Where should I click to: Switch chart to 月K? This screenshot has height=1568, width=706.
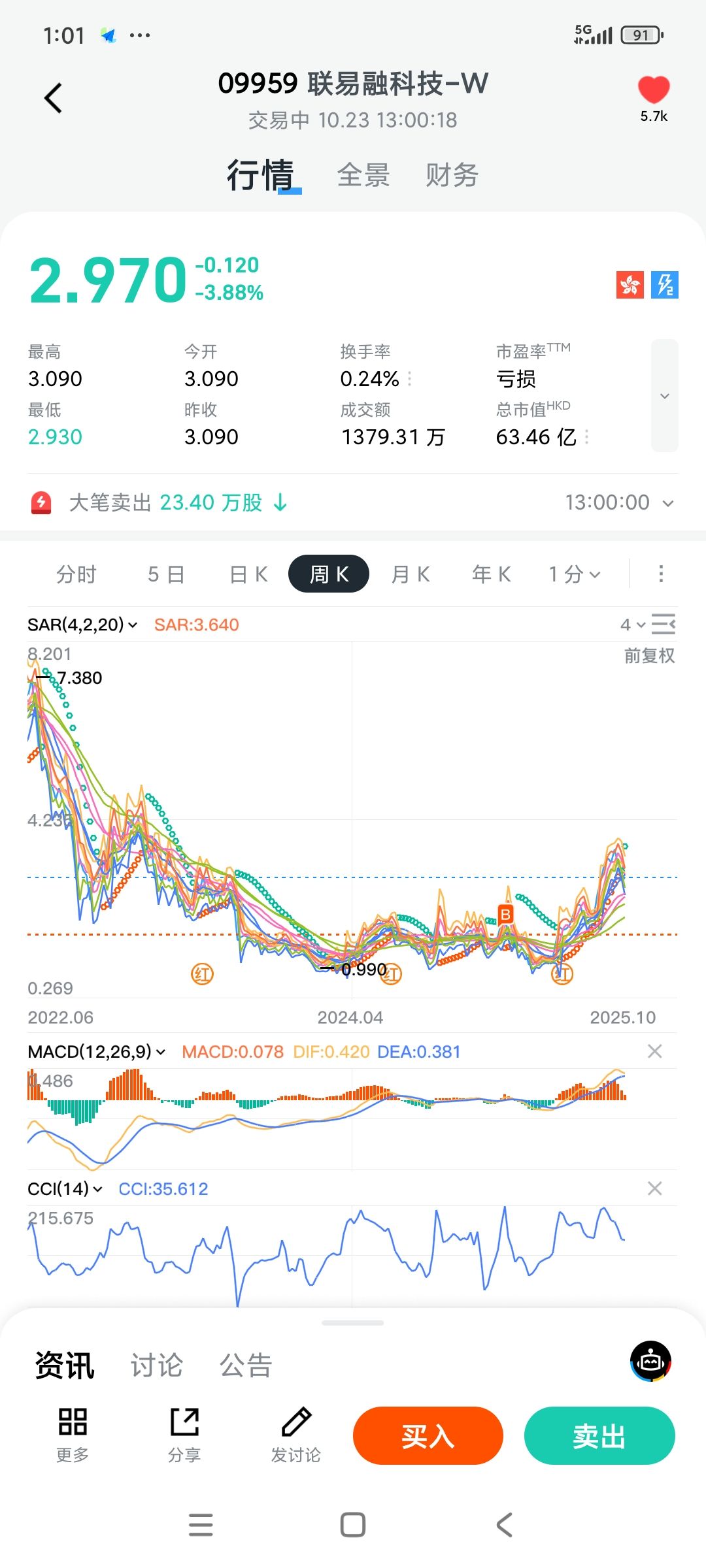(x=411, y=574)
